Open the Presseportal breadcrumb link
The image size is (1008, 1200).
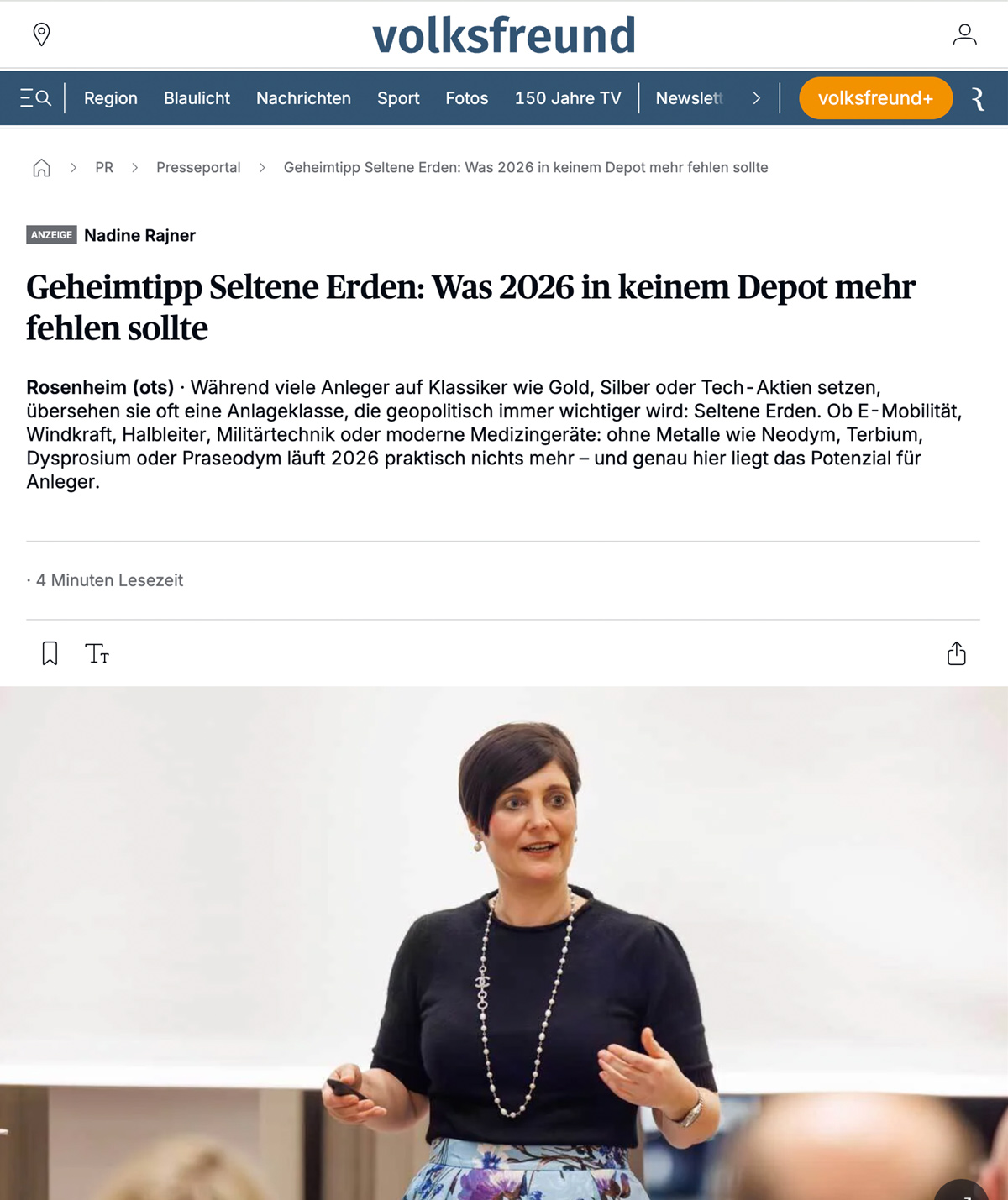(x=198, y=168)
